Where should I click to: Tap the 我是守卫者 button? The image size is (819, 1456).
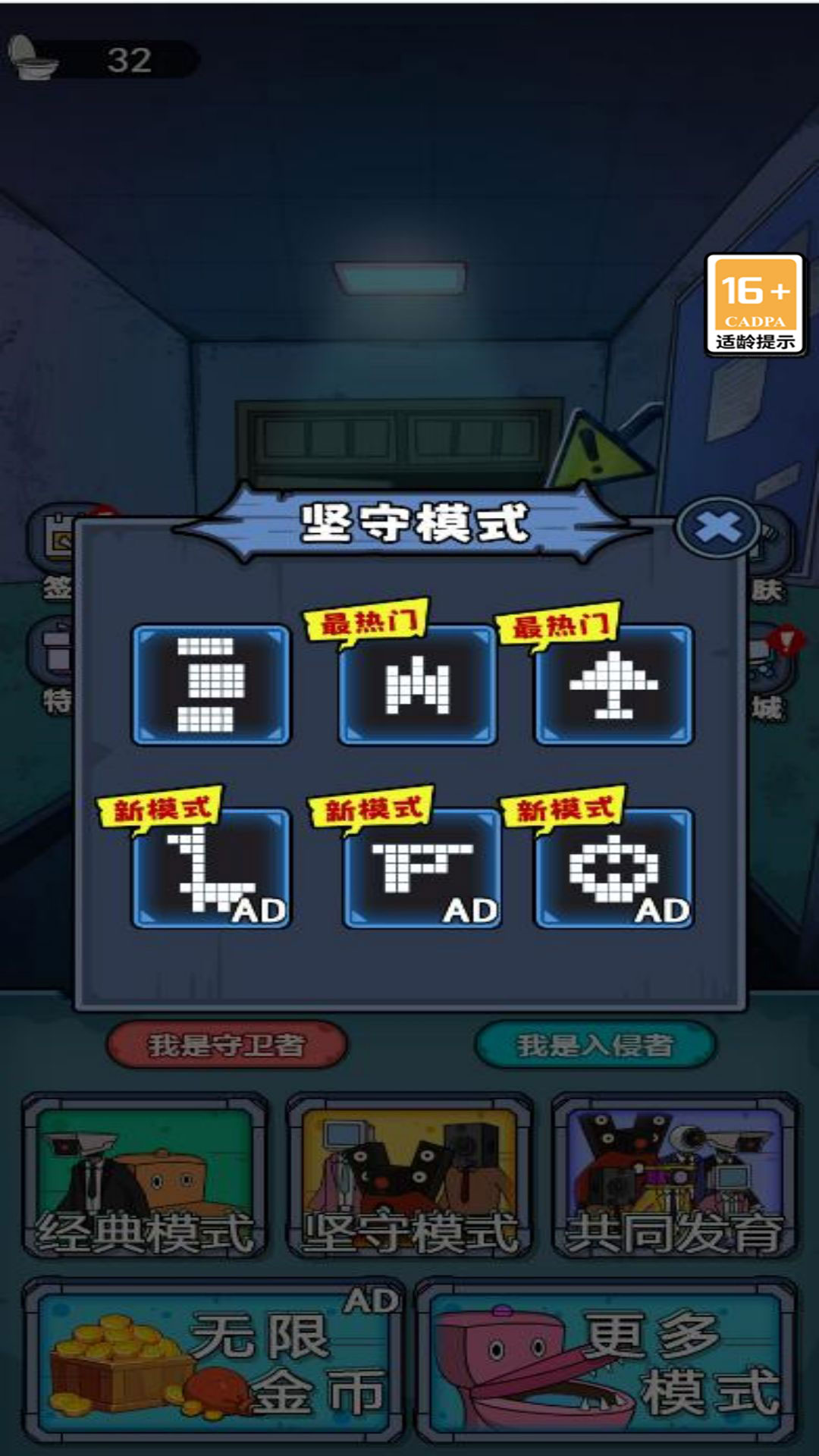pyautogui.click(x=227, y=1045)
